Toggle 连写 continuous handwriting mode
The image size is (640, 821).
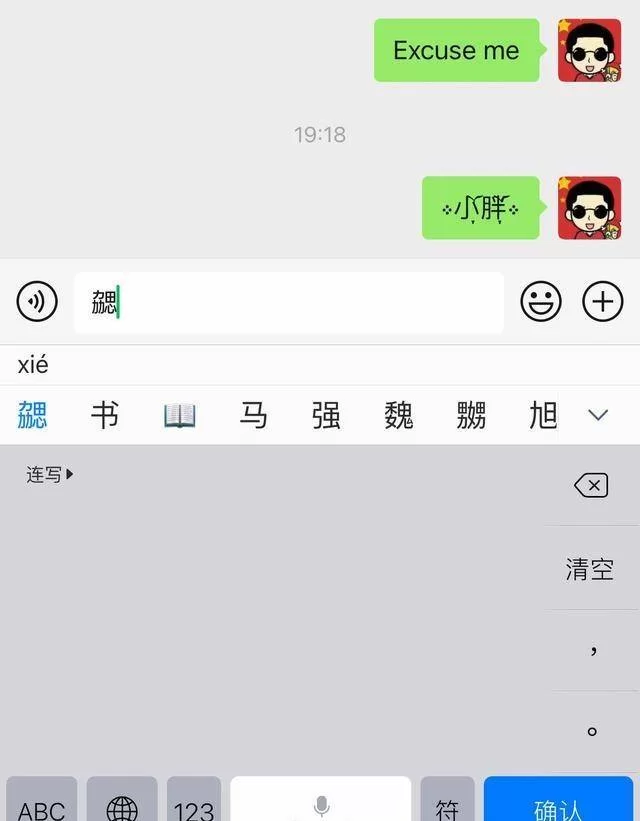[50, 474]
